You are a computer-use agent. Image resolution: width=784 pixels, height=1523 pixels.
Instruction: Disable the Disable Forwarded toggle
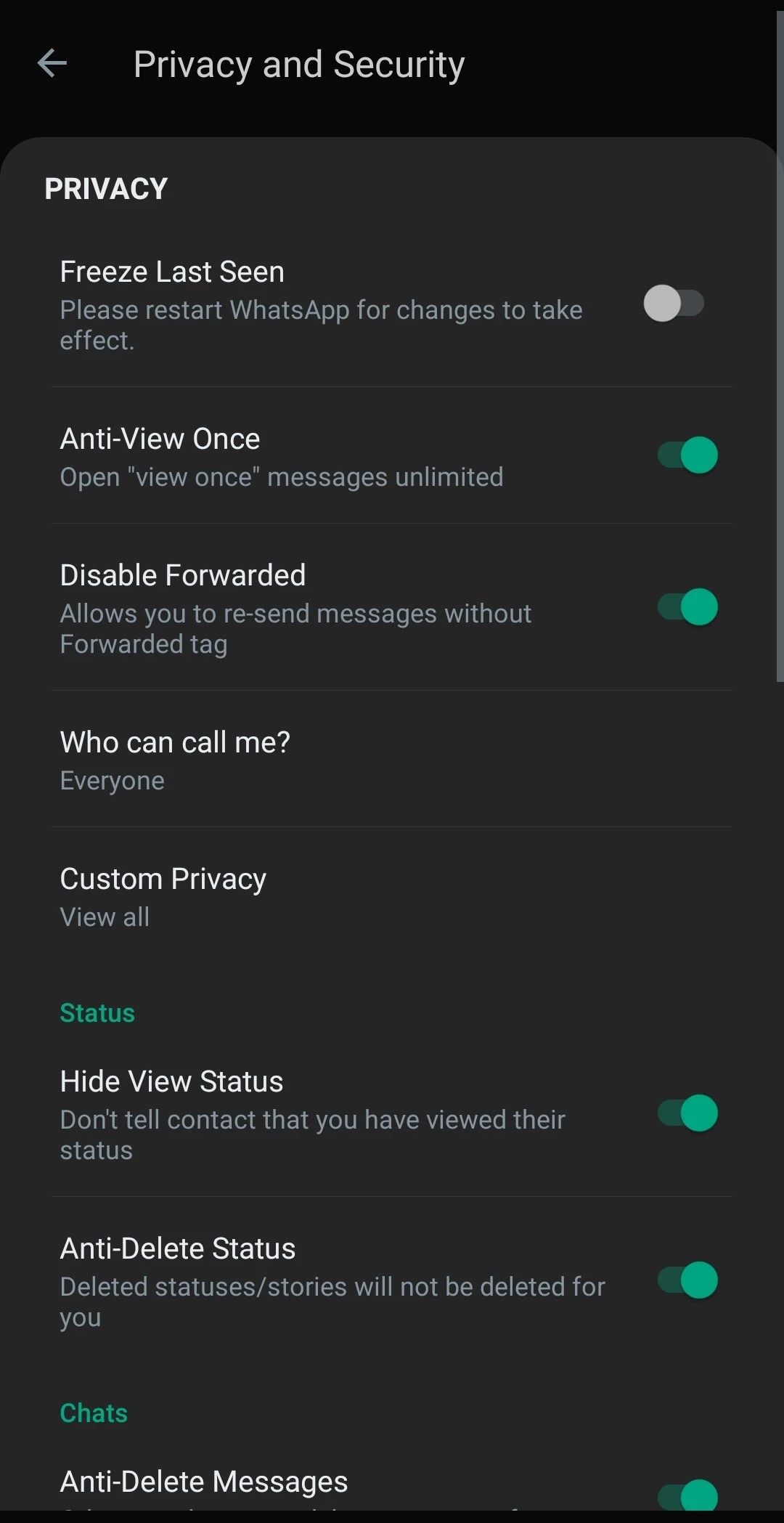click(687, 606)
